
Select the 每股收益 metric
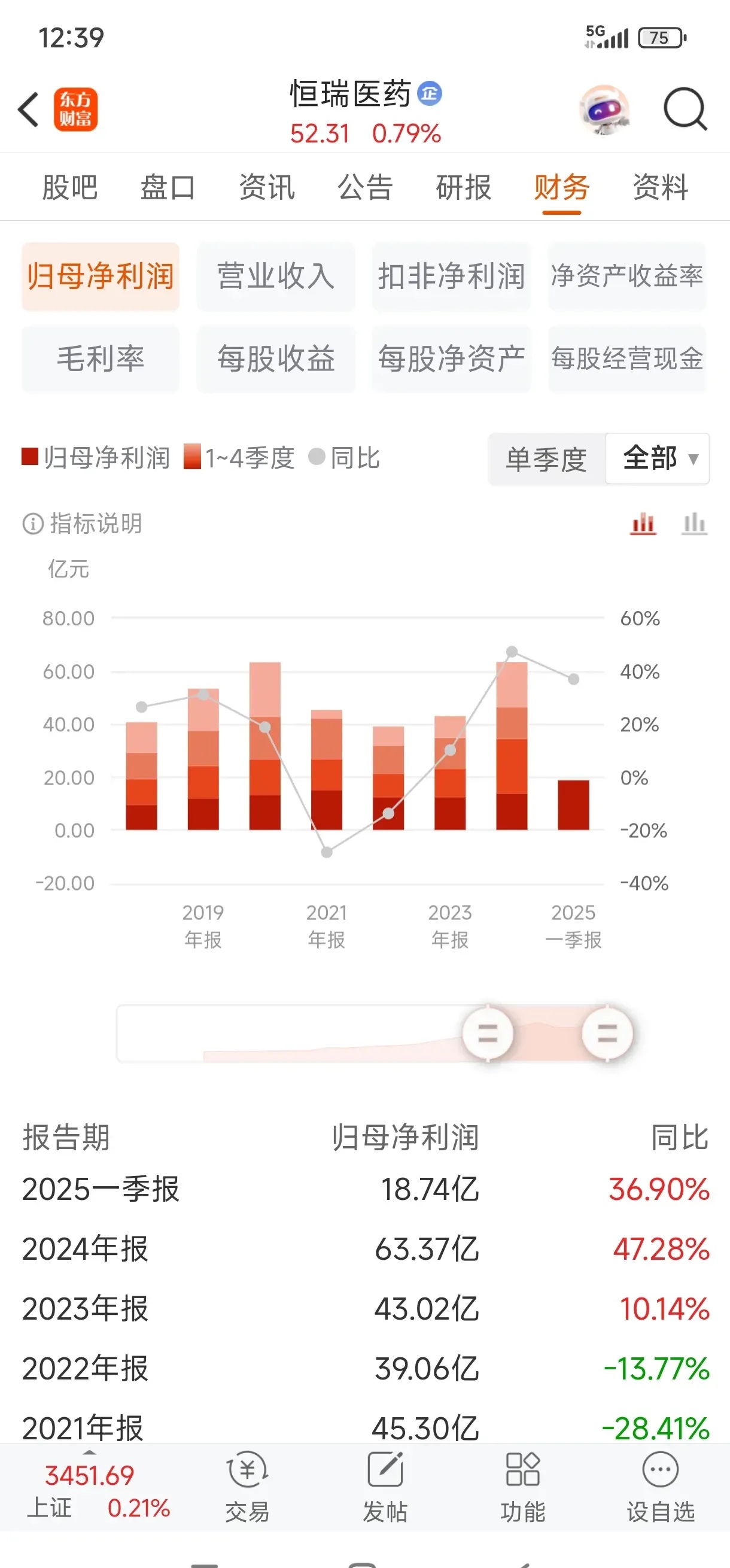point(276,359)
